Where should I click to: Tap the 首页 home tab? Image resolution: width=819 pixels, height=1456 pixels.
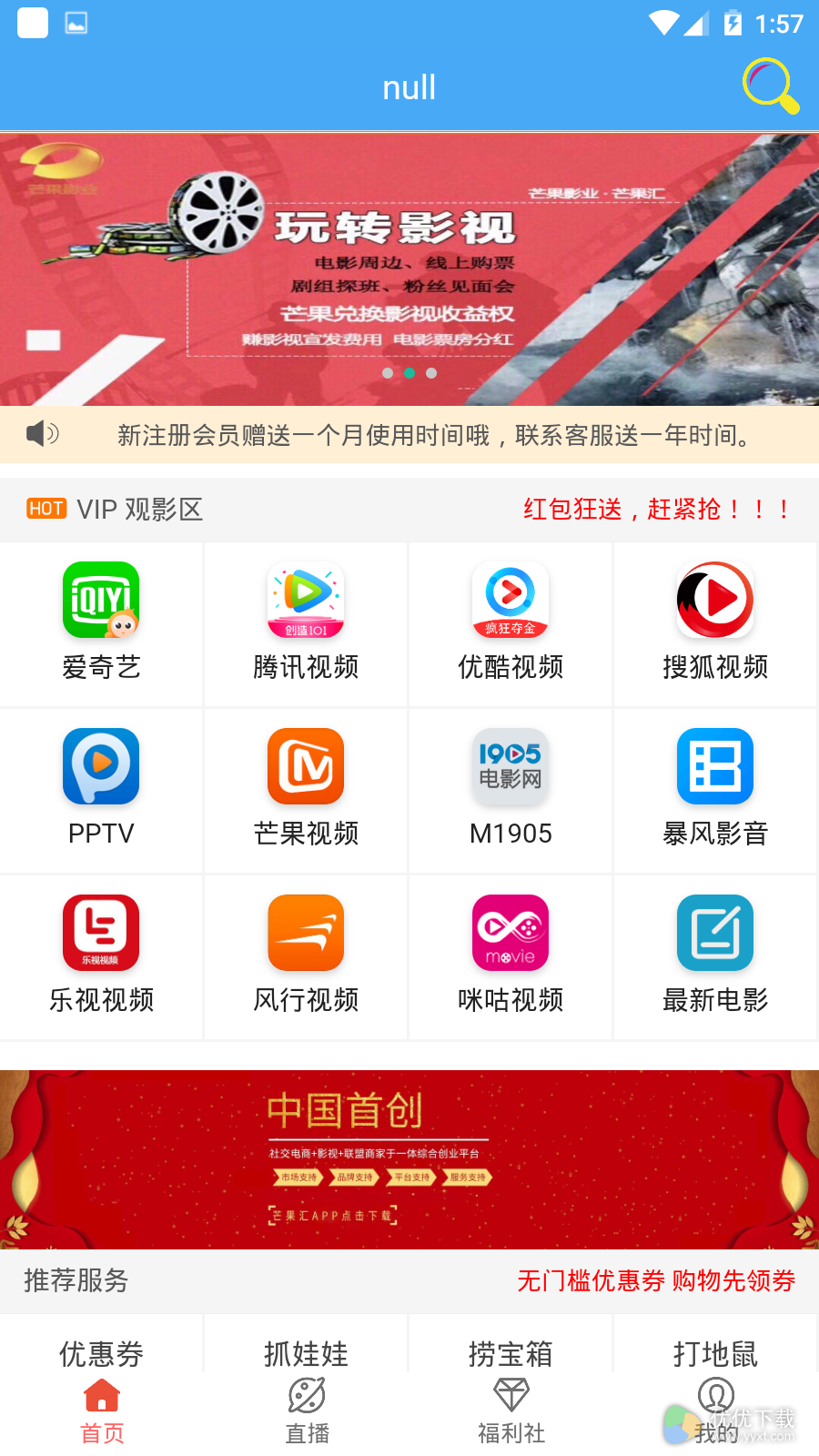(x=102, y=1411)
